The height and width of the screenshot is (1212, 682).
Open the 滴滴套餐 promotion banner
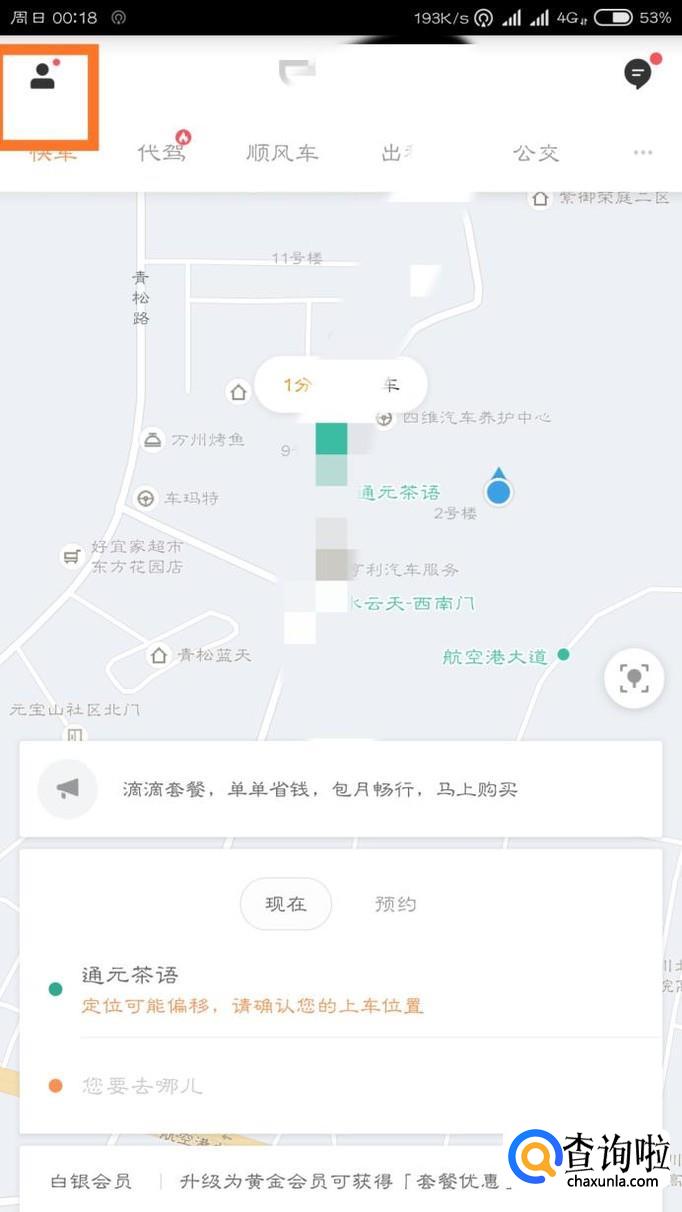340,789
